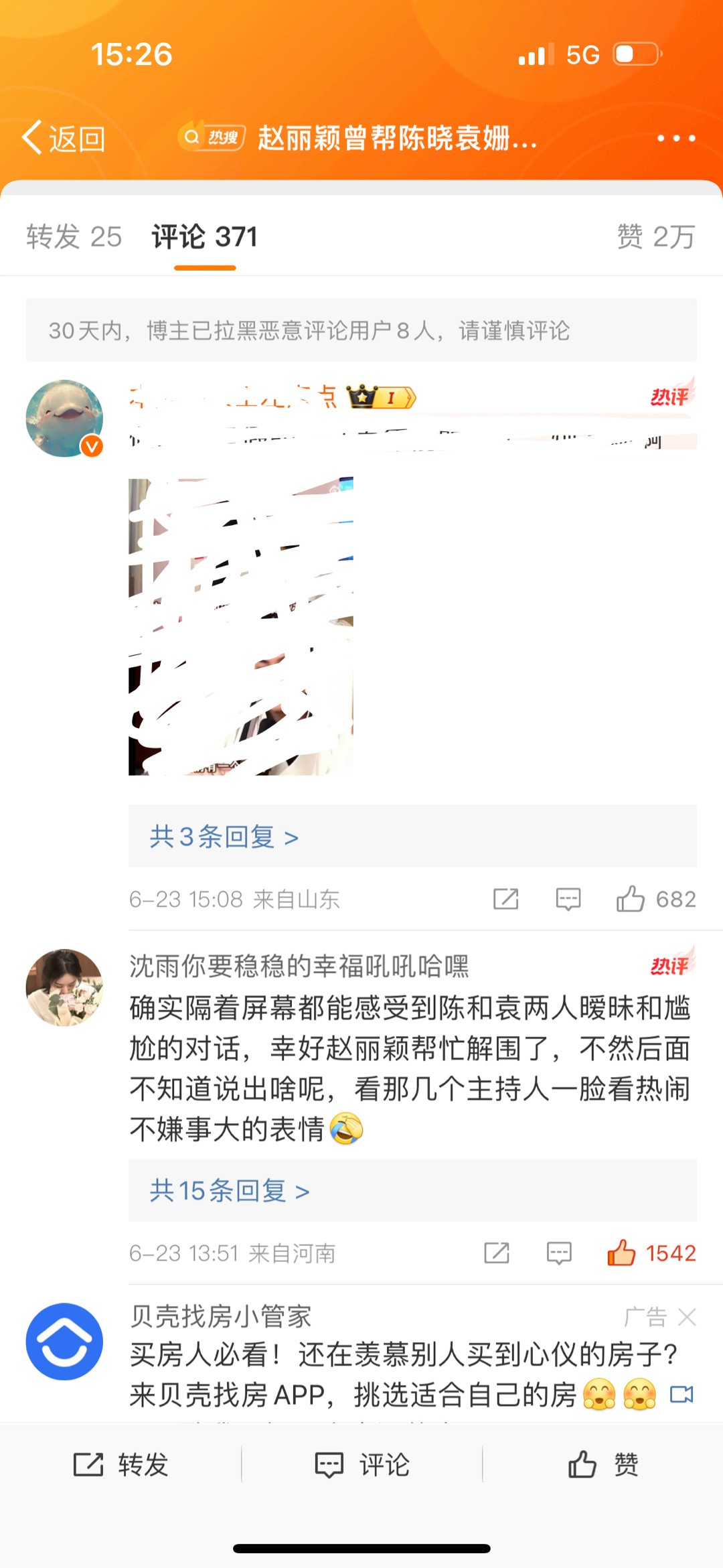723x1568 pixels.
Task: Dismiss the 贝壳找房小管家 ad
Action: click(x=687, y=1317)
